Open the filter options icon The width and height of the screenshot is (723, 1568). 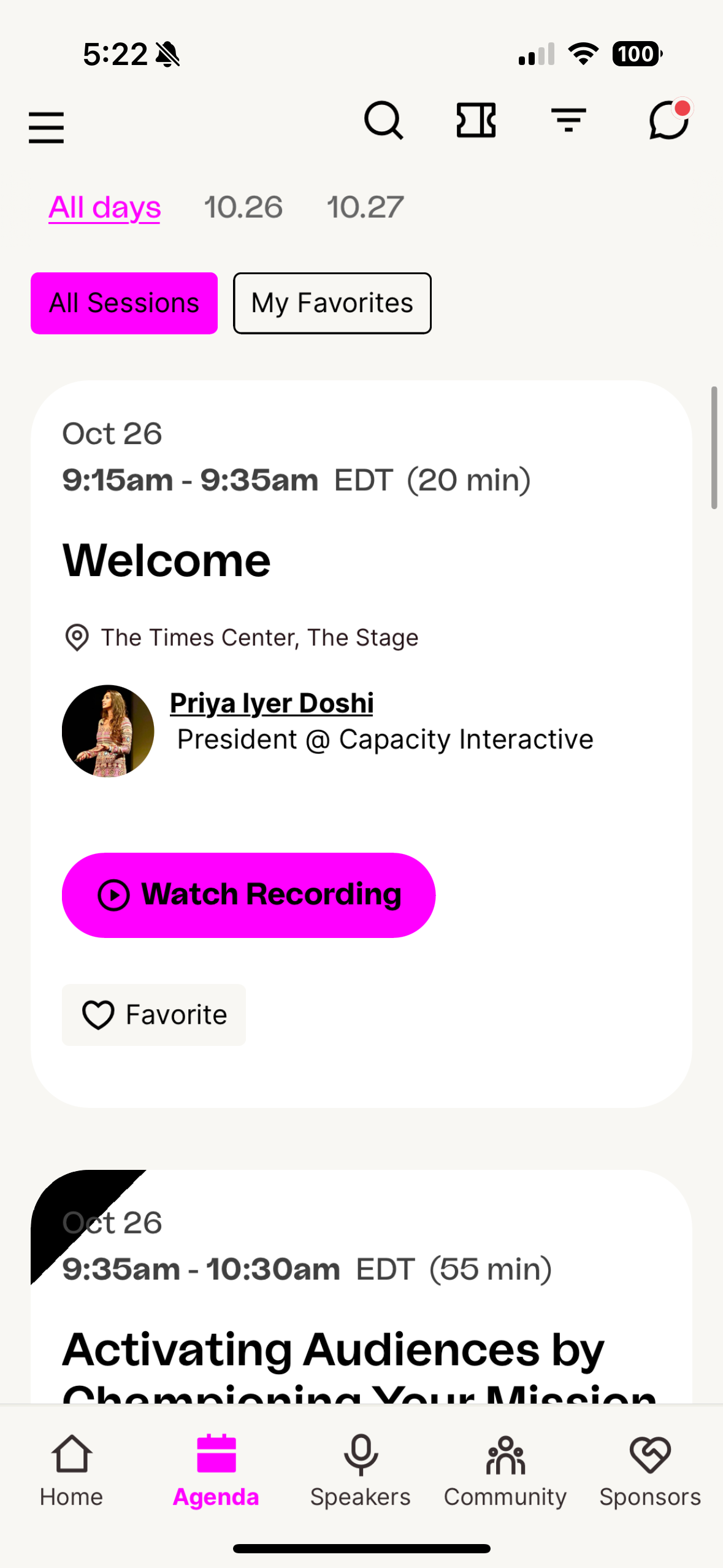[568, 120]
